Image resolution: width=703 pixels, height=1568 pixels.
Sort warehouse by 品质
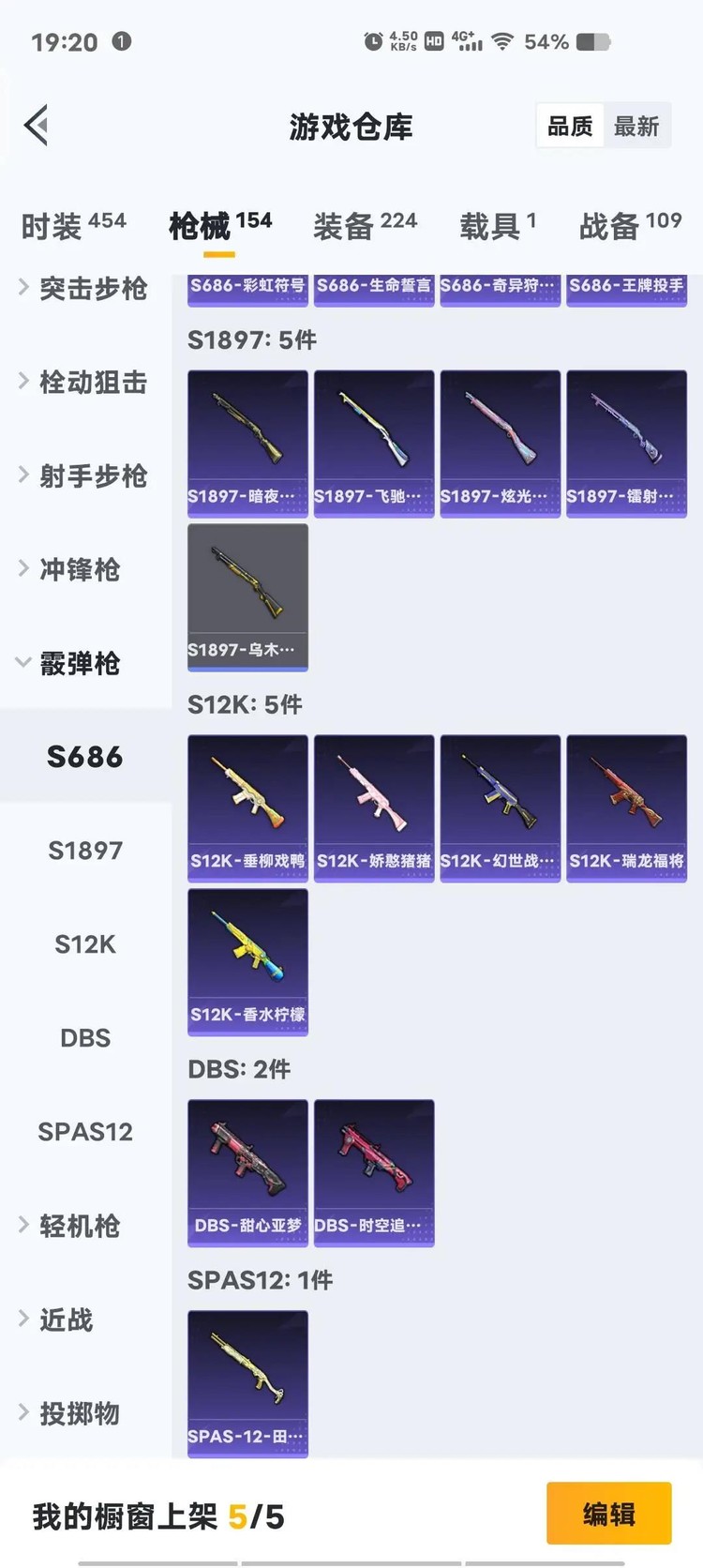[x=570, y=127]
